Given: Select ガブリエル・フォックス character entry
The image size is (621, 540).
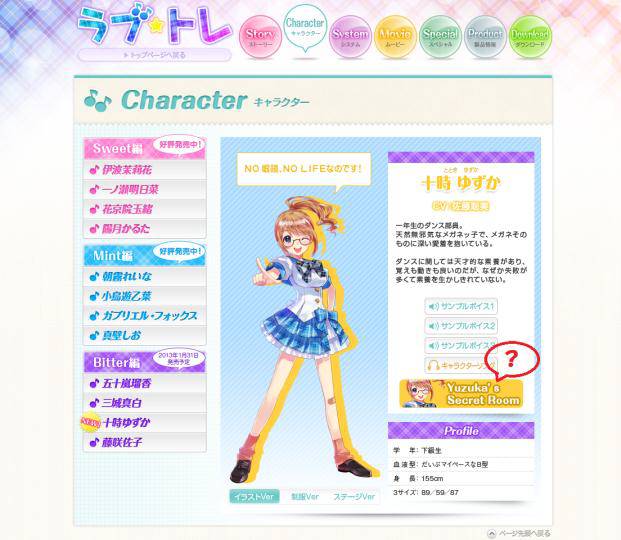Looking at the screenshot, I should [x=145, y=316].
